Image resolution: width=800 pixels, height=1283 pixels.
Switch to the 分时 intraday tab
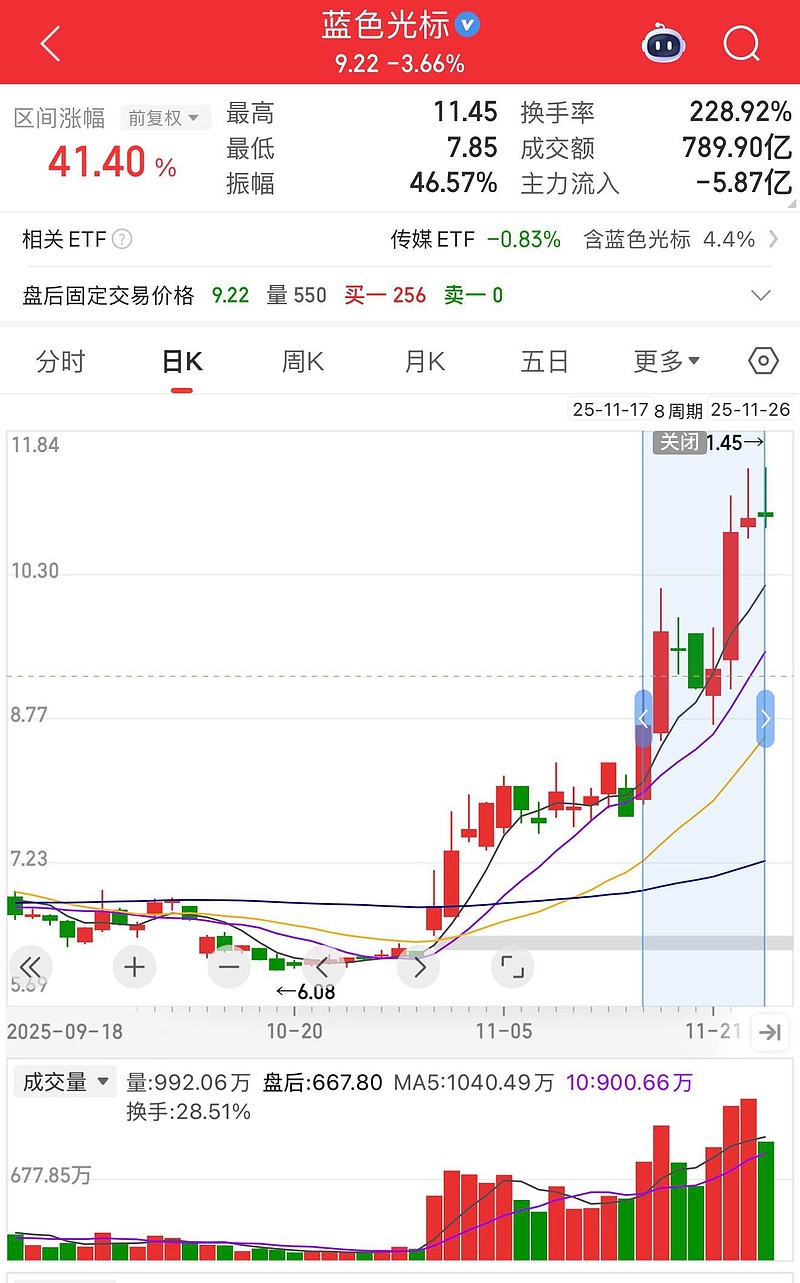(60, 361)
